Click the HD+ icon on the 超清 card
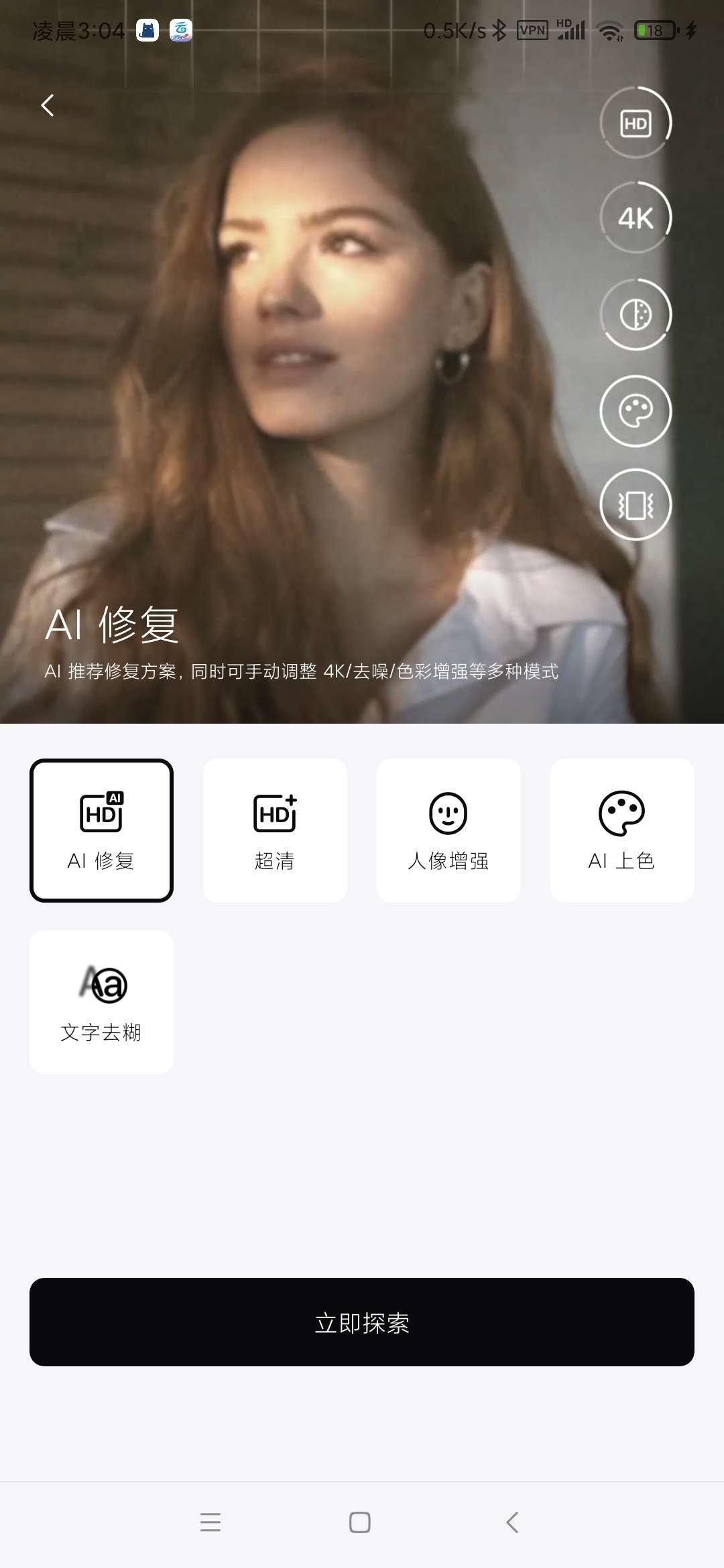This screenshot has height=1568, width=724. pos(274,811)
